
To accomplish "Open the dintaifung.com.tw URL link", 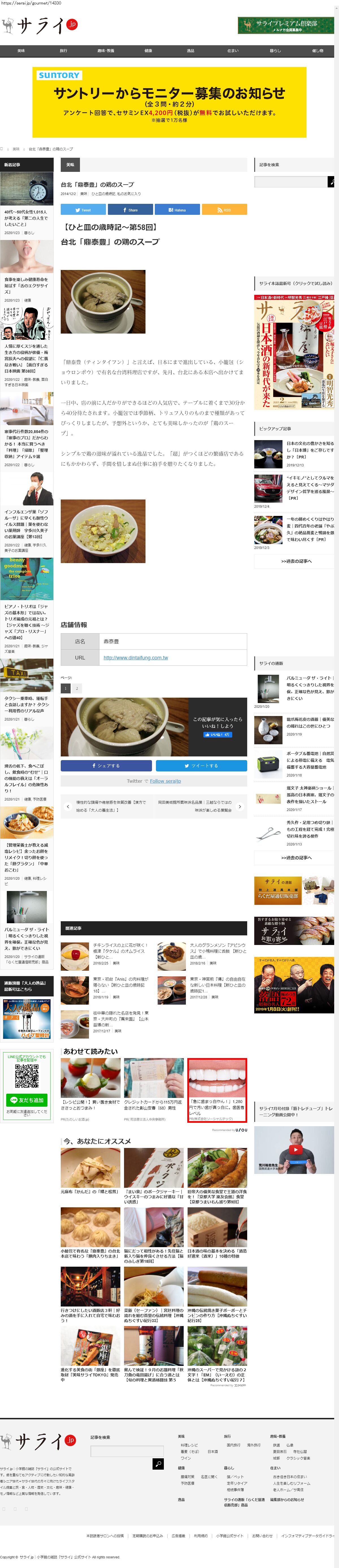I will (x=136, y=658).
